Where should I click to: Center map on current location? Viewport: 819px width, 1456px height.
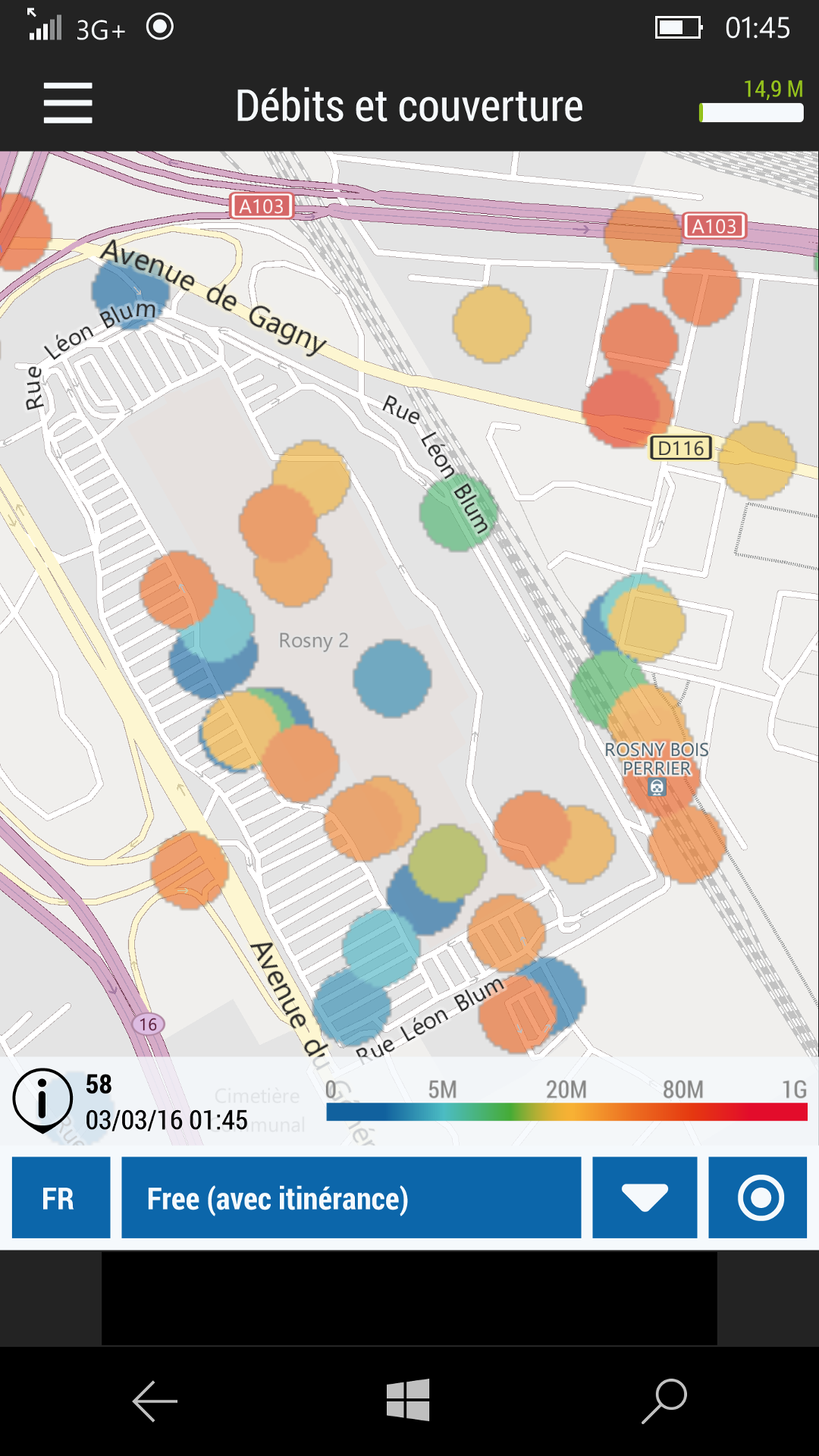click(758, 1198)
